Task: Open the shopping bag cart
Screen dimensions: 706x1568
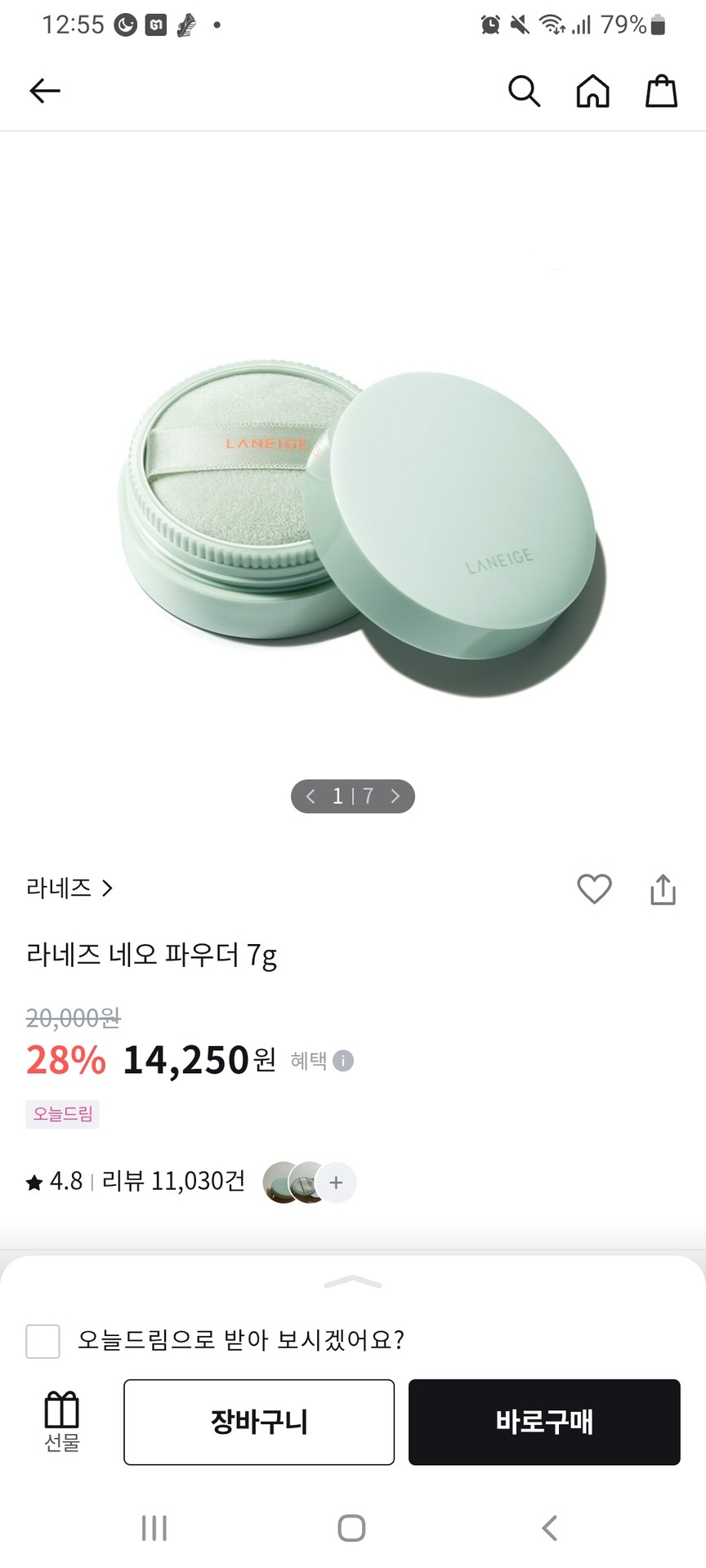Action: [661, 91]
